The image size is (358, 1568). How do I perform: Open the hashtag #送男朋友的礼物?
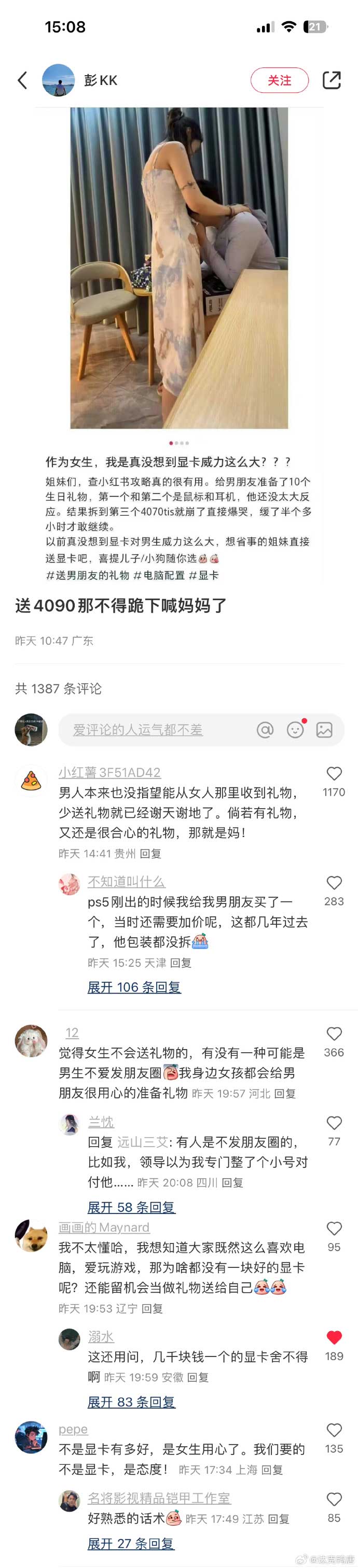coord(88,575)
